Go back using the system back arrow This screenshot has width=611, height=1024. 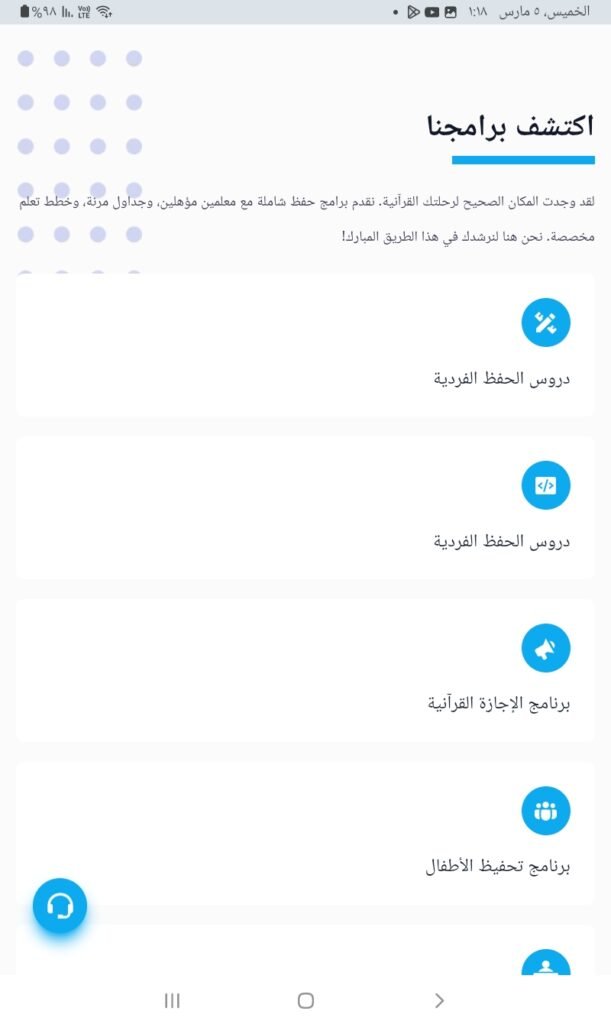[439, 1000]
